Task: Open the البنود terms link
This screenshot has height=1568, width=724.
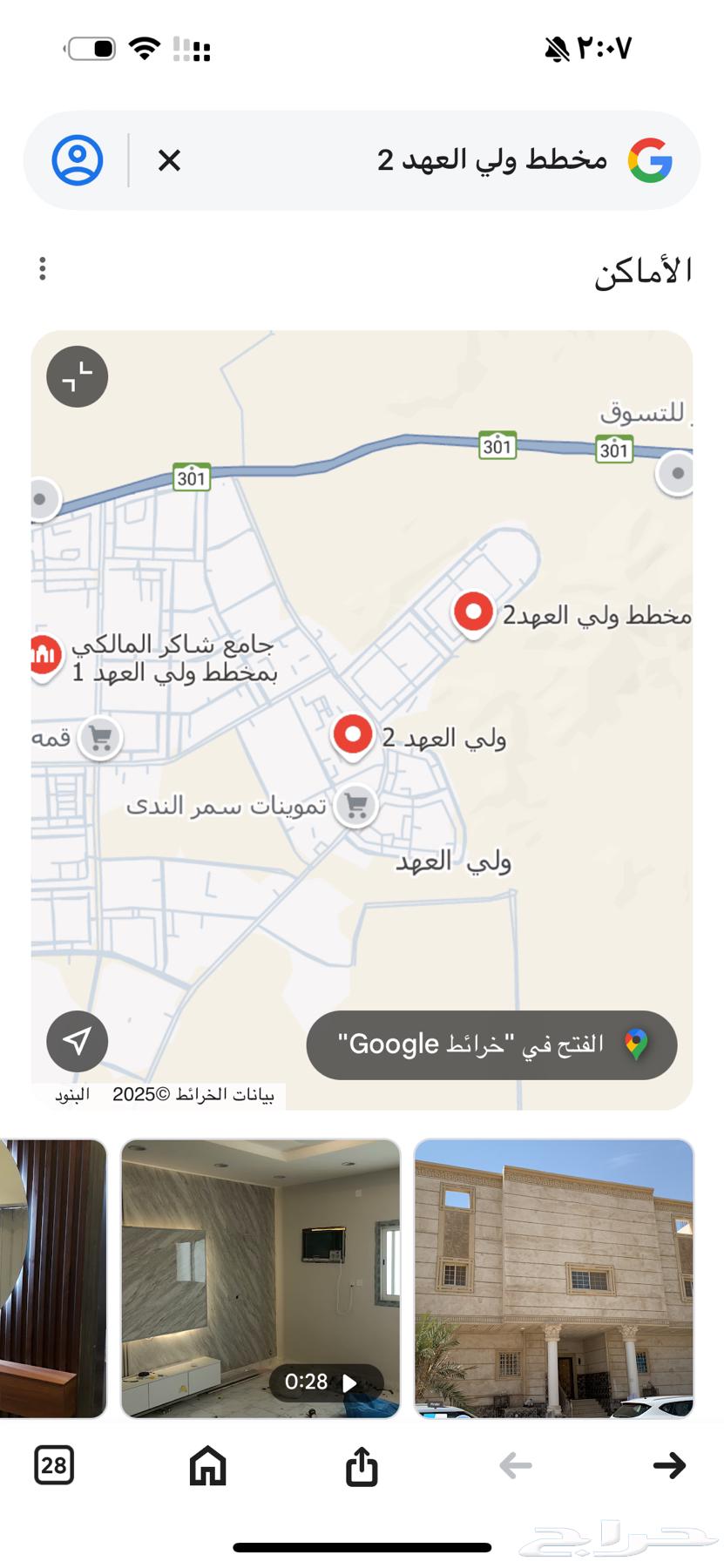Action: click(x=72, y=1095)
